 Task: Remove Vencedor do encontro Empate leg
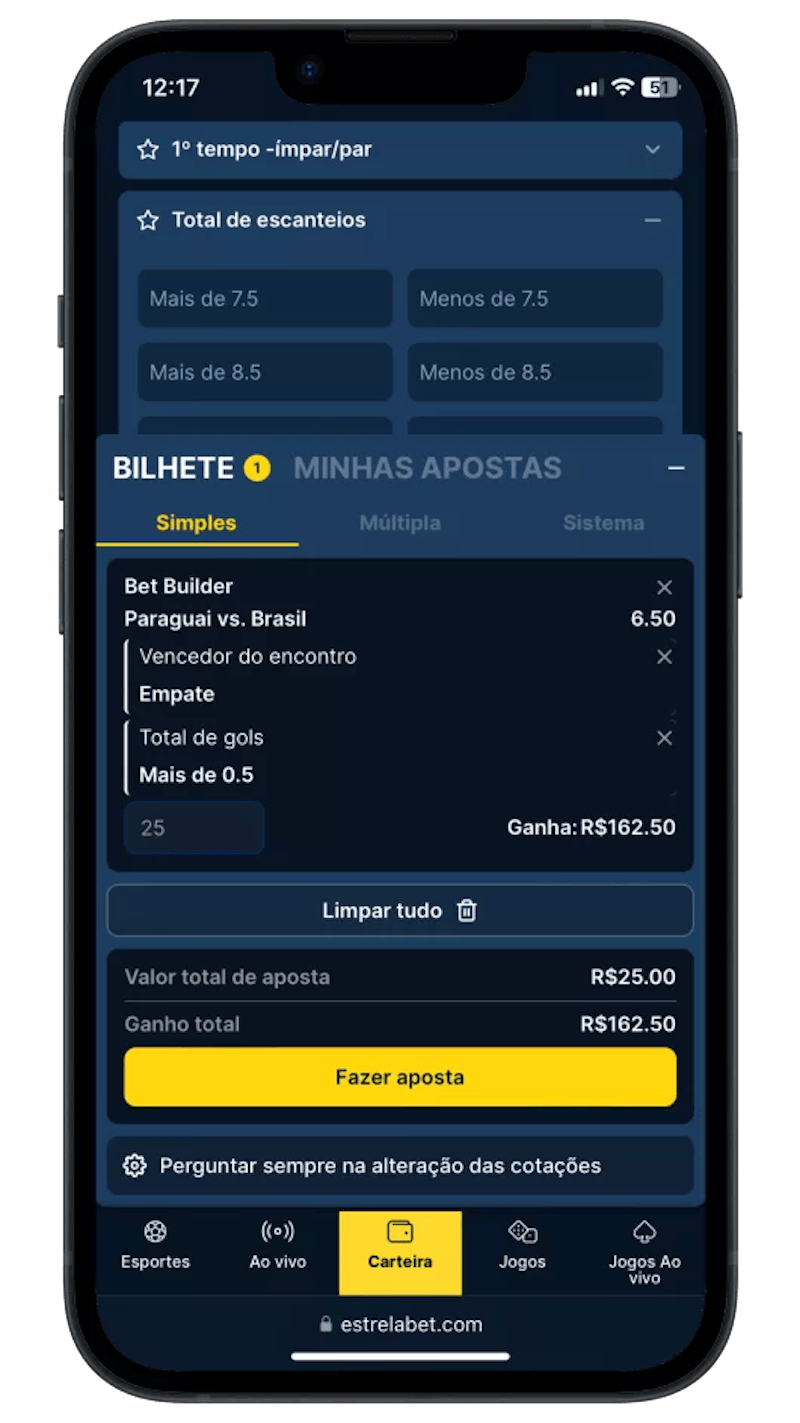click(664, 657)
